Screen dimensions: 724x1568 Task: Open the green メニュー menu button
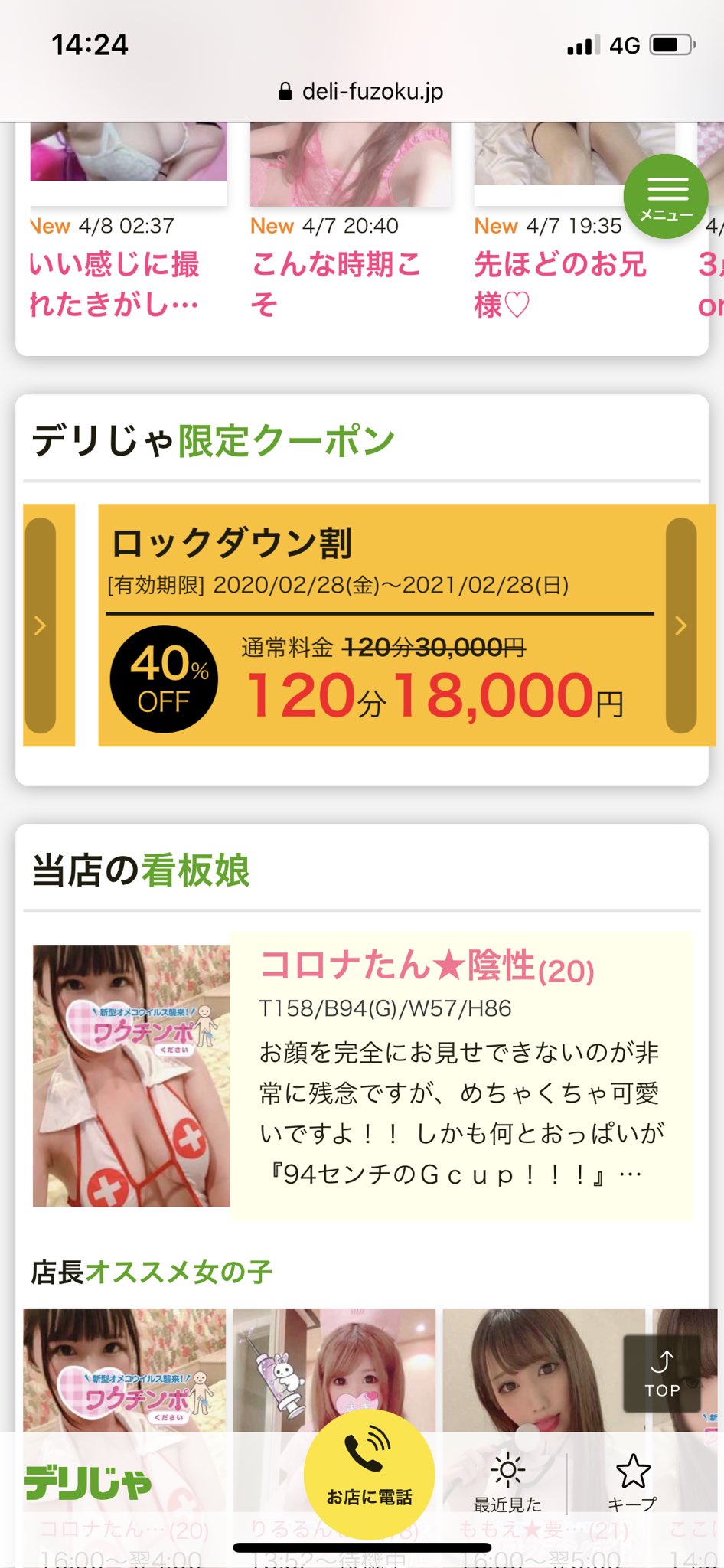[x=665, y=196]
